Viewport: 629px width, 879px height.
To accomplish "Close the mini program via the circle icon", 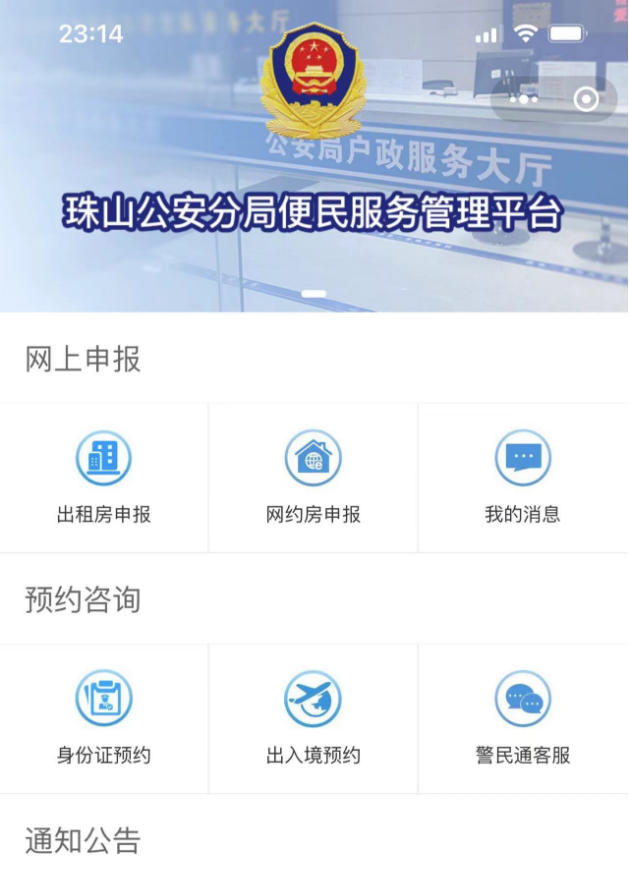I will coord(586,99).
